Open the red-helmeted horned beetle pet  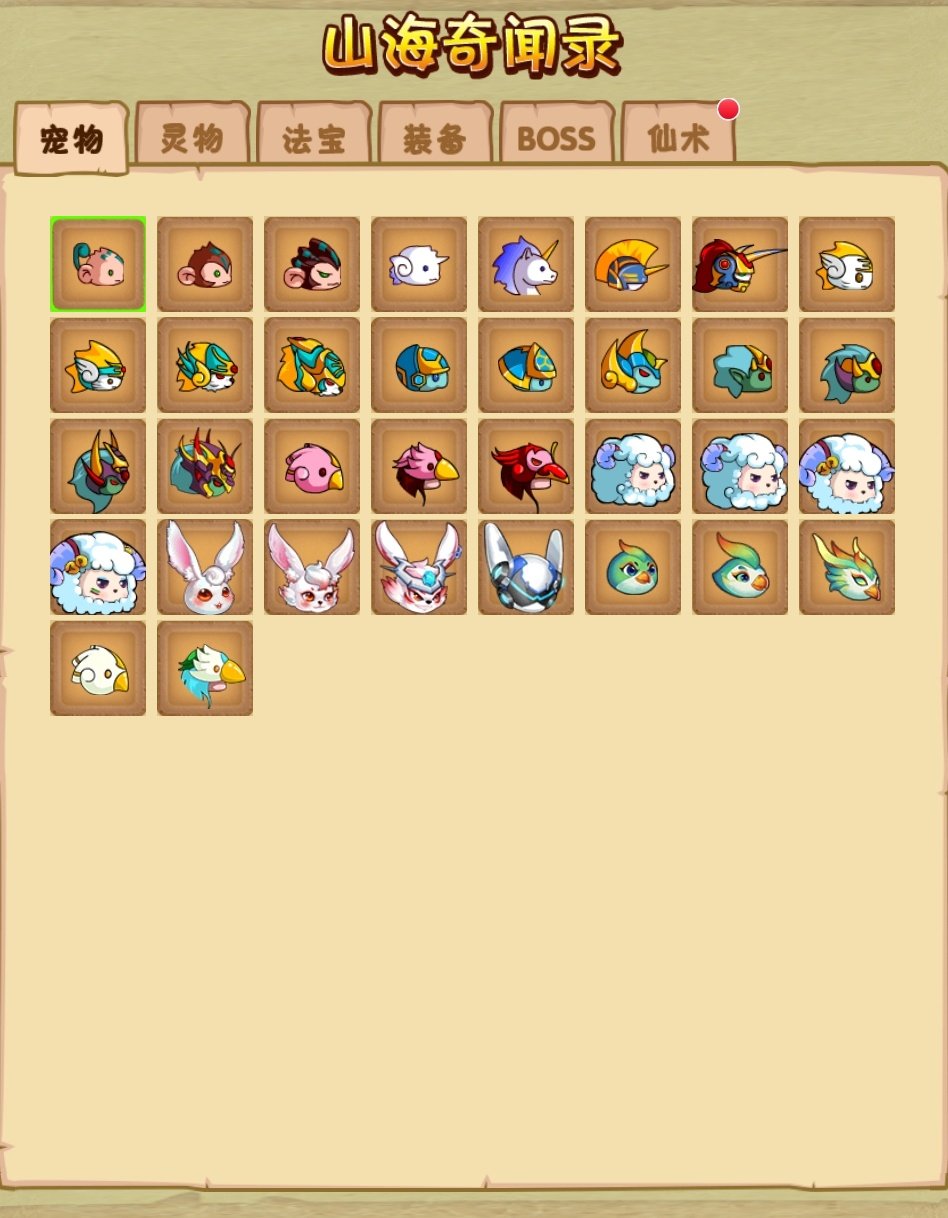coord(740,264)
